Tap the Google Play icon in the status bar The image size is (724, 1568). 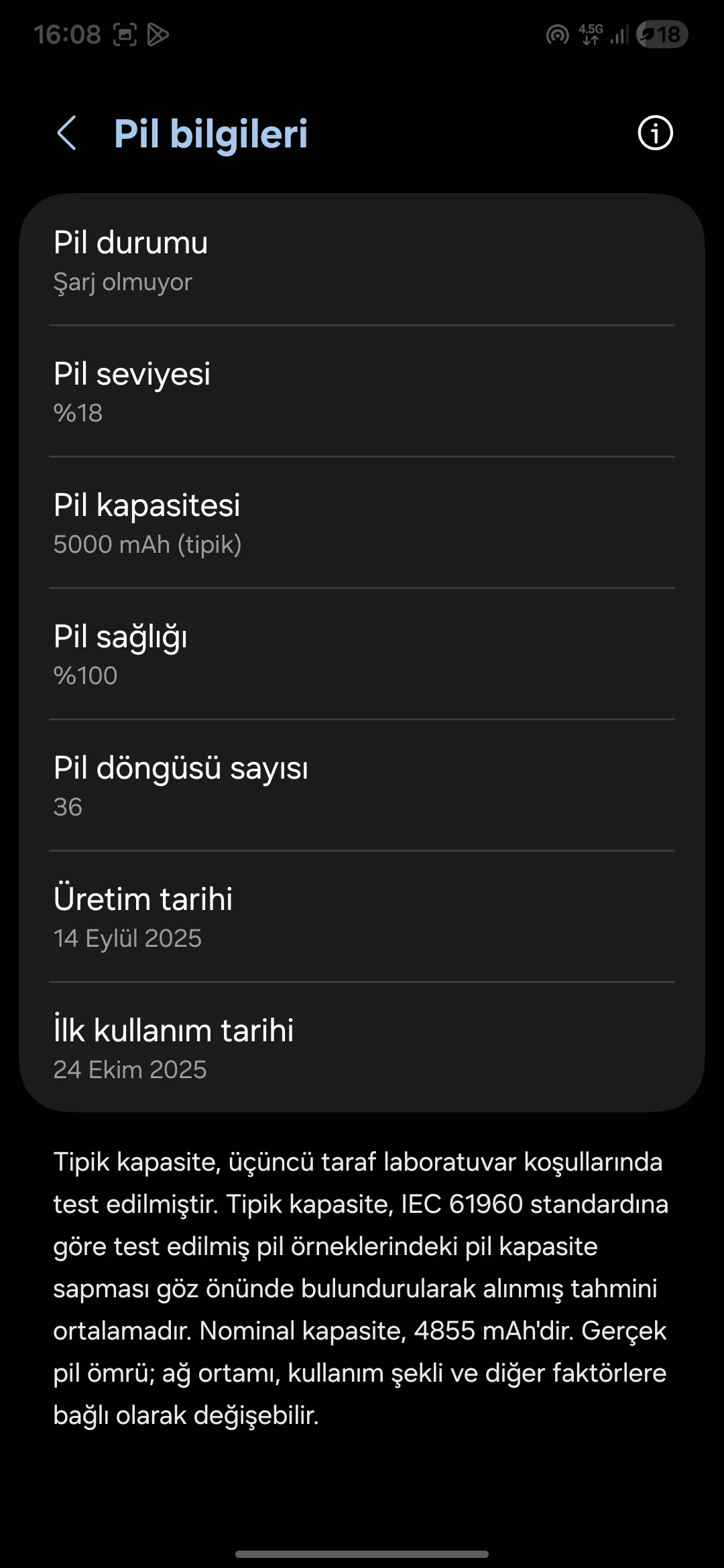click(x=159, y=34)
